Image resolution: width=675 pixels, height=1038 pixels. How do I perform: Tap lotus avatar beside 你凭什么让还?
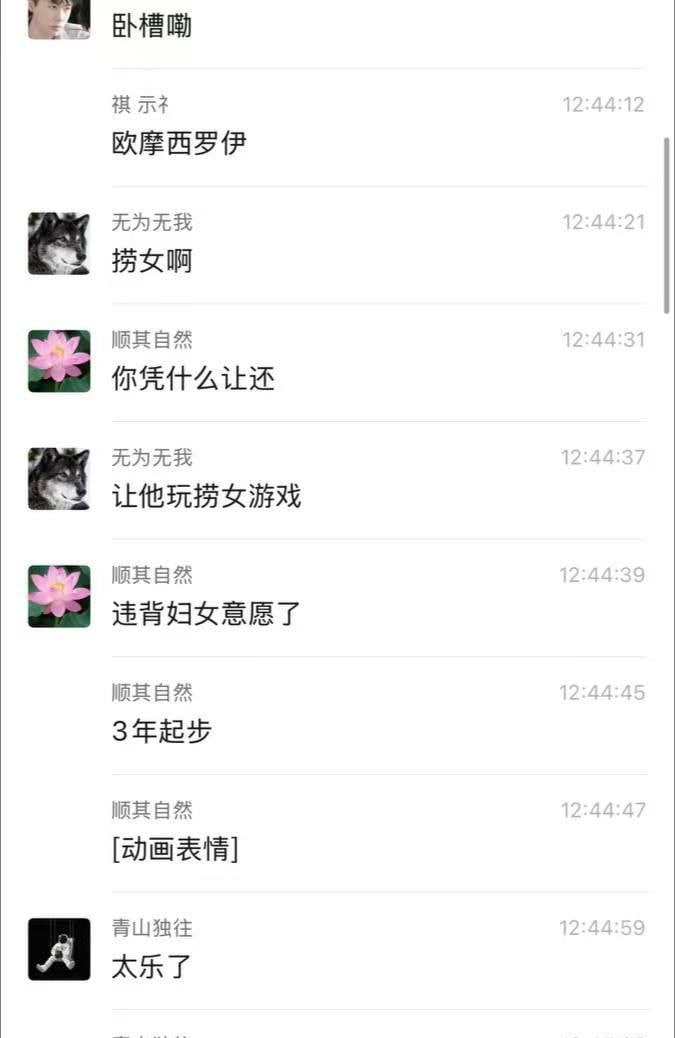(59, 361)
